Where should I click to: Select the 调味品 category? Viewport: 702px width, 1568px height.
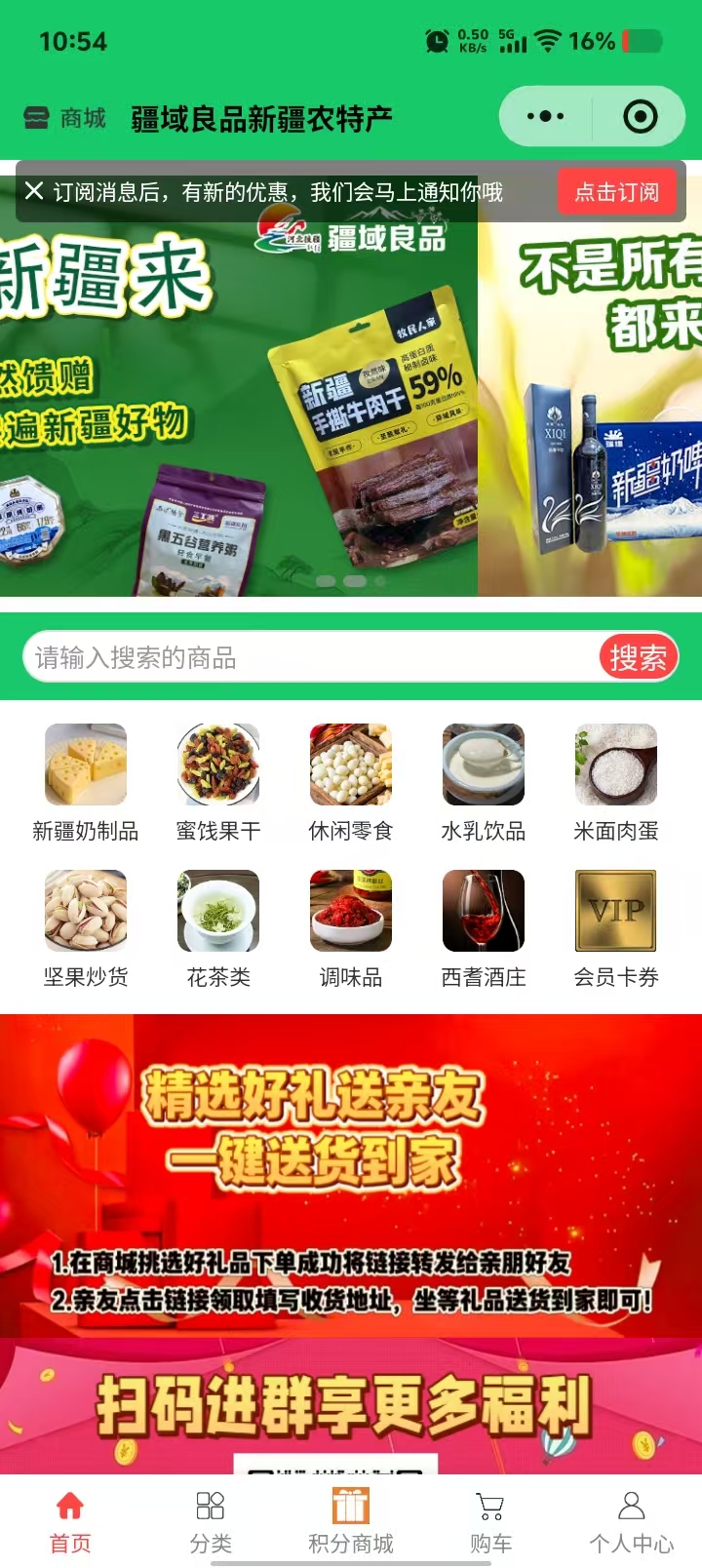pos(351,928)
